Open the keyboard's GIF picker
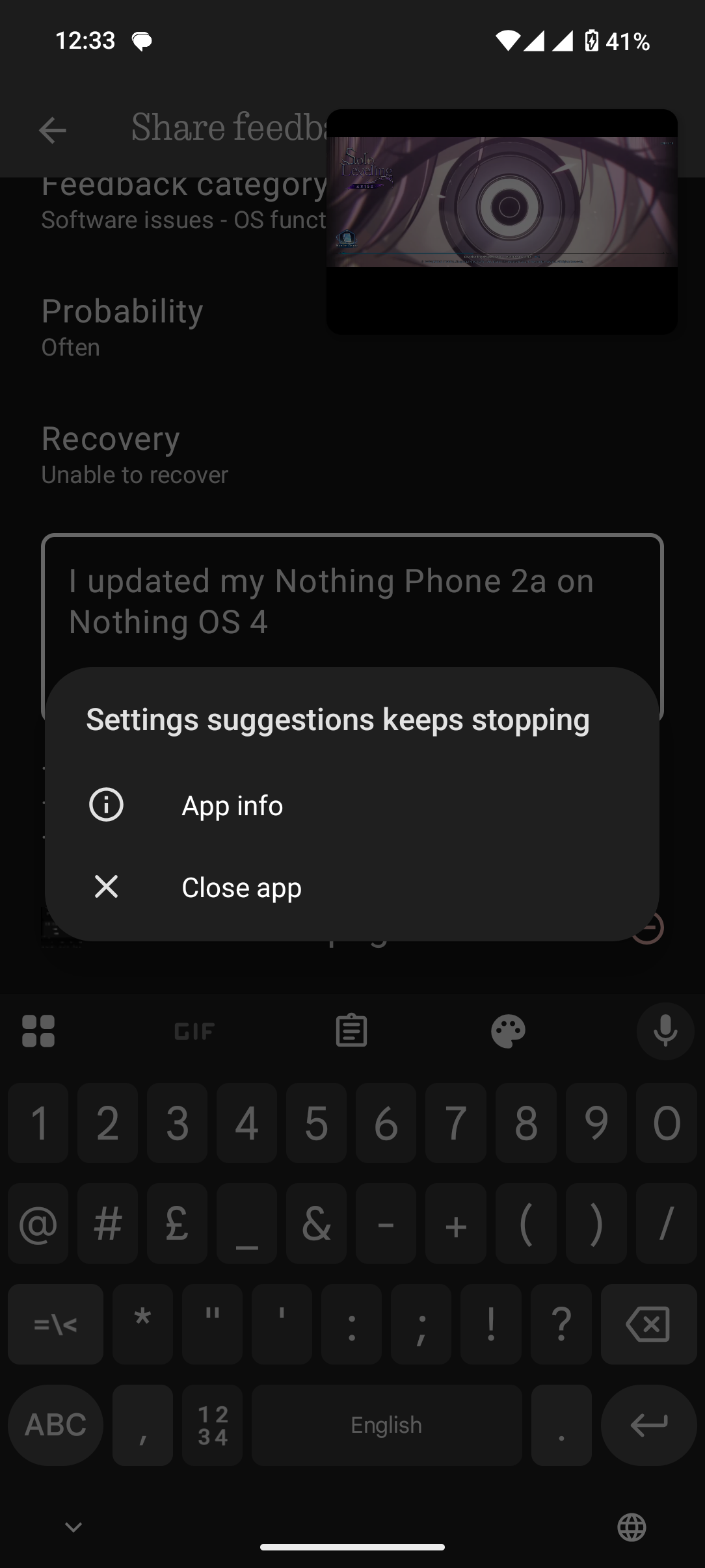The image size is (705, 1568). [x=194, y=1032]
